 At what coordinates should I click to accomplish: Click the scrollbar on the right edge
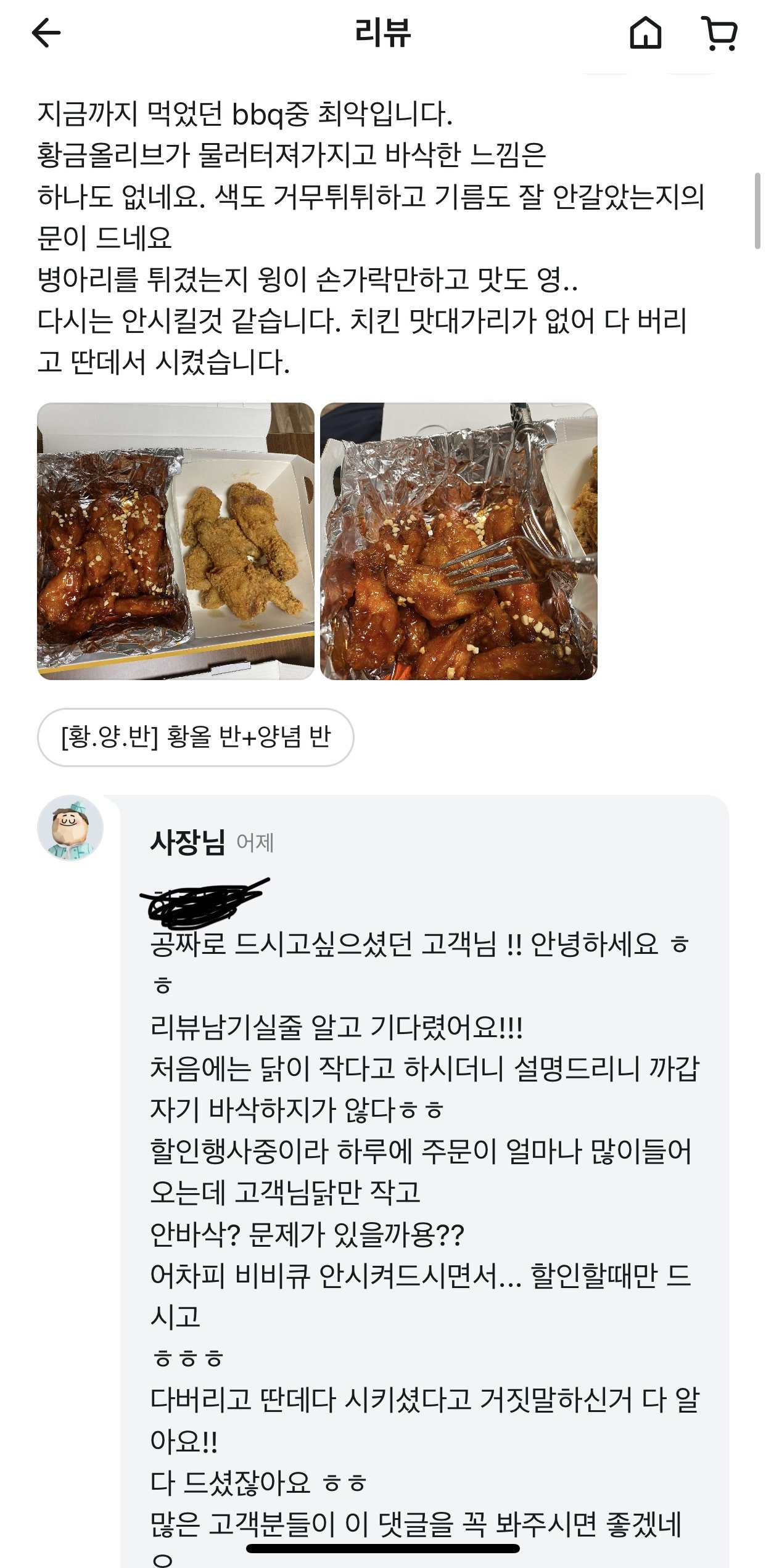(x=757, y=203)
